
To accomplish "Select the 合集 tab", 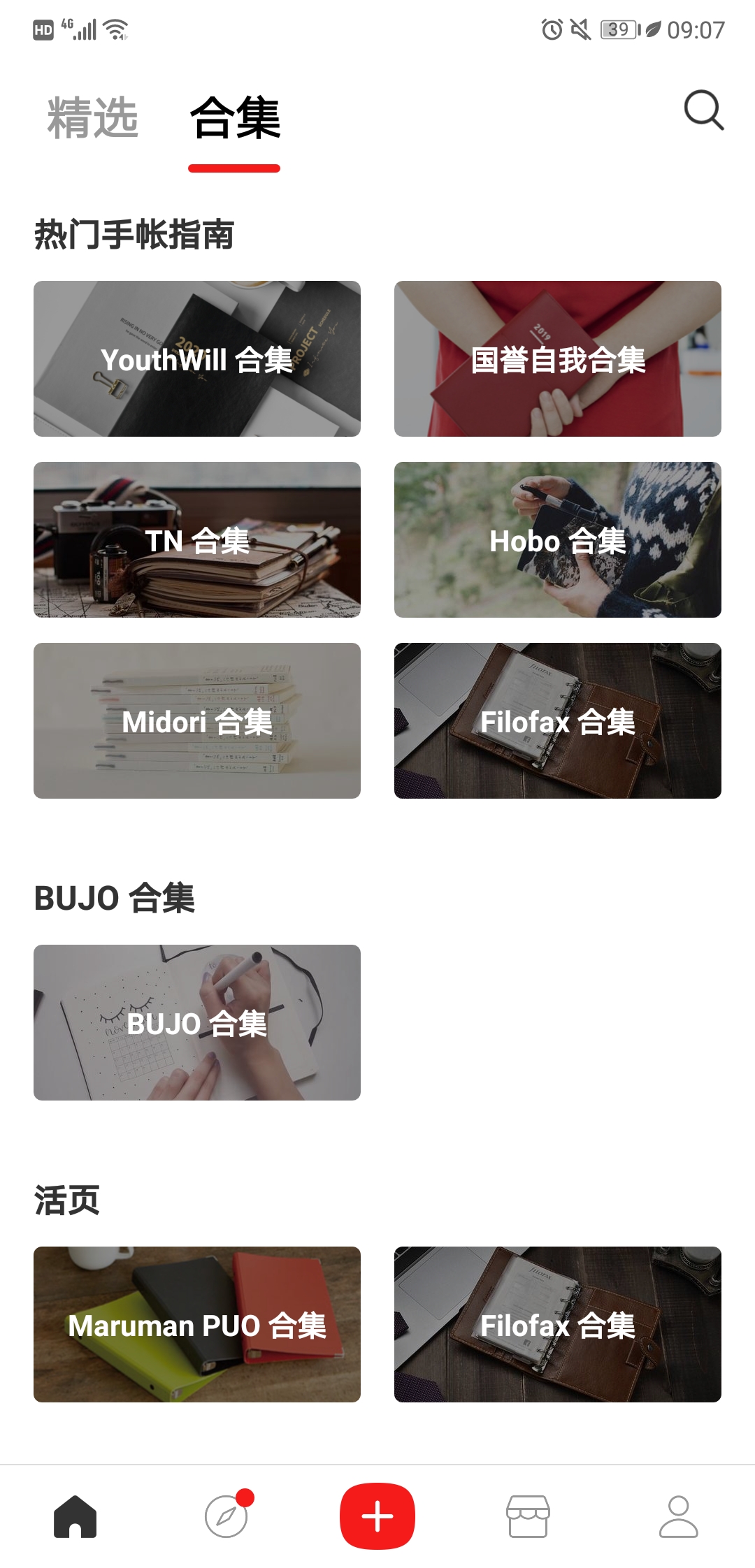I will (x=235, y=119).
